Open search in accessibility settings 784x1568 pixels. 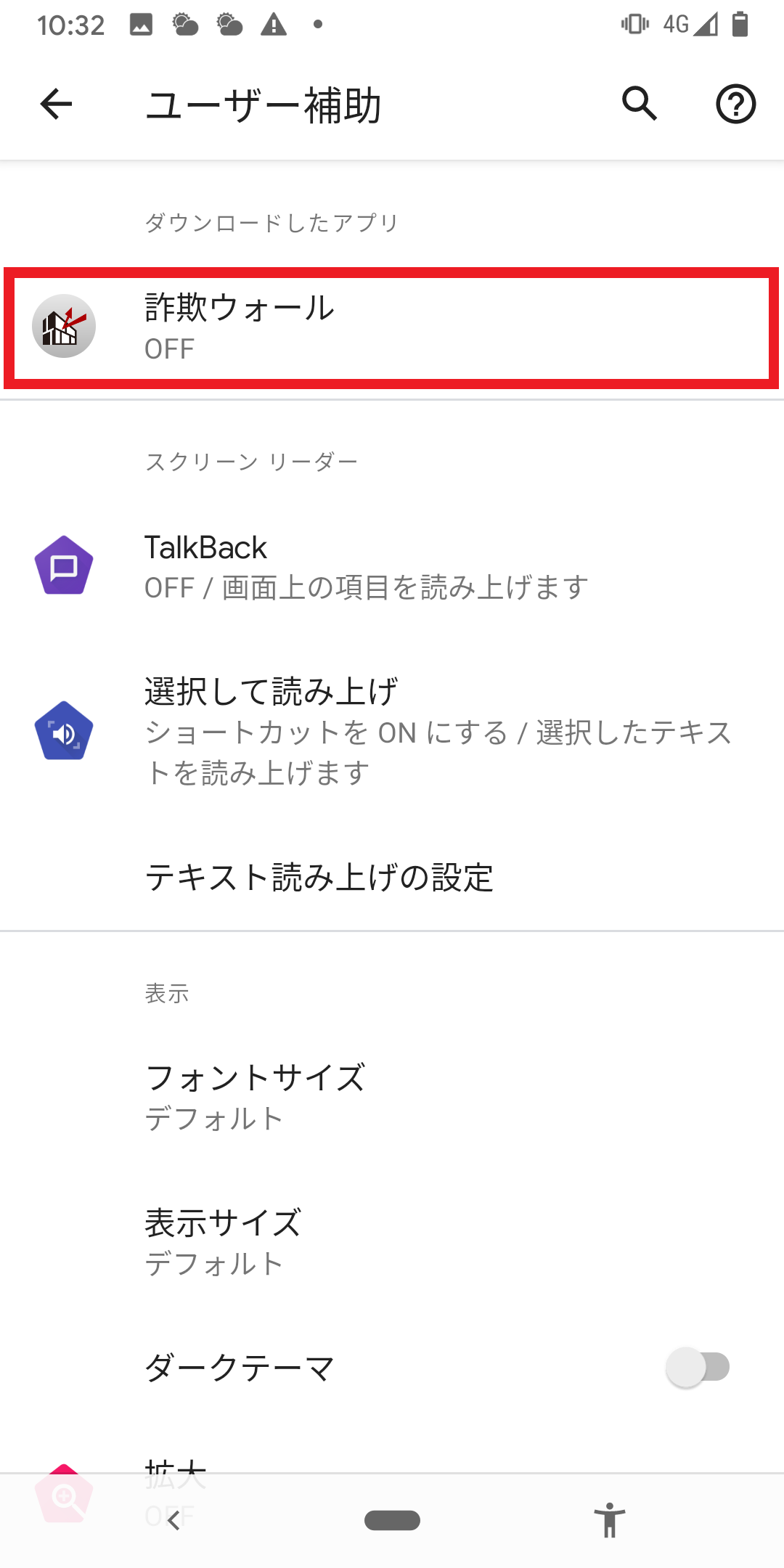tap(640, 104)
